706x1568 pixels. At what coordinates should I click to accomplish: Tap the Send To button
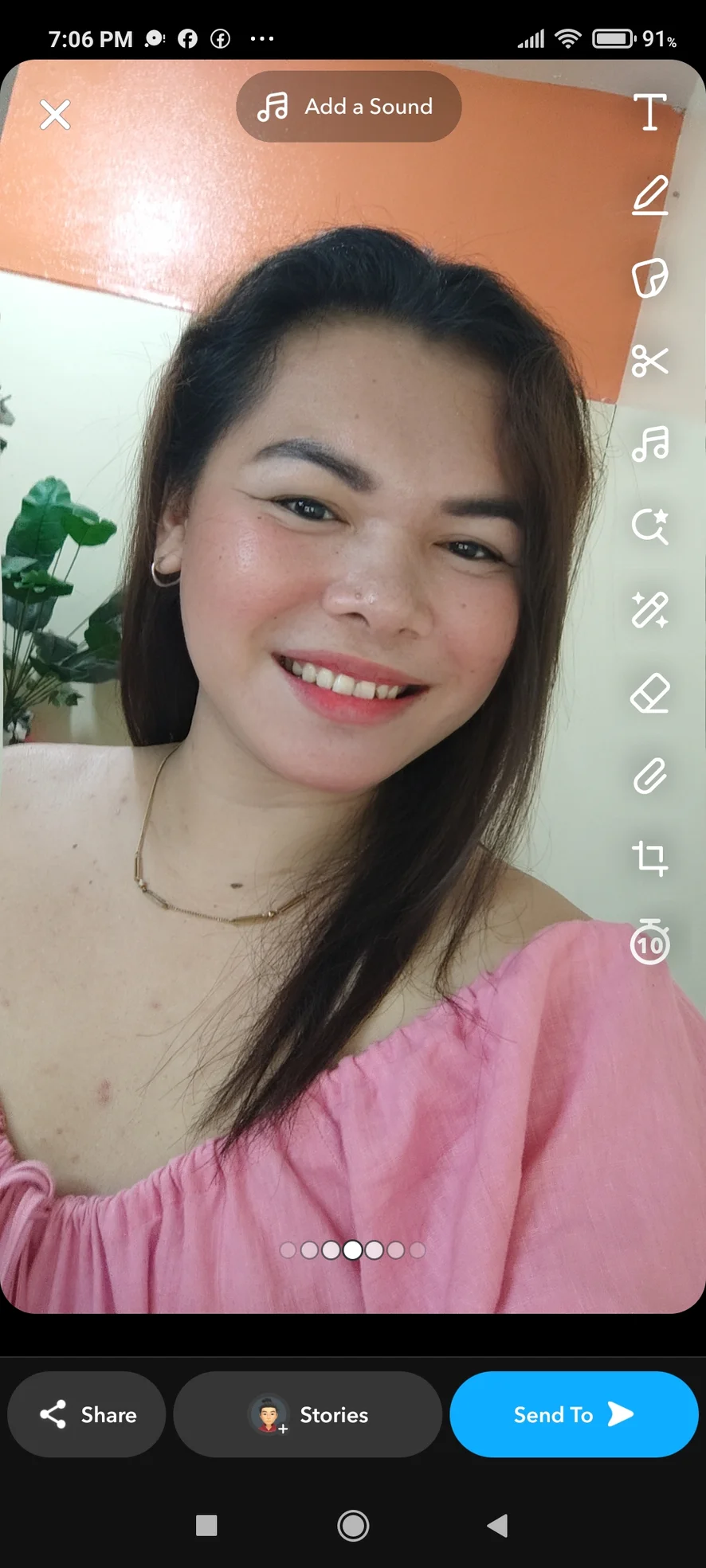click(x=574, y=1414)
